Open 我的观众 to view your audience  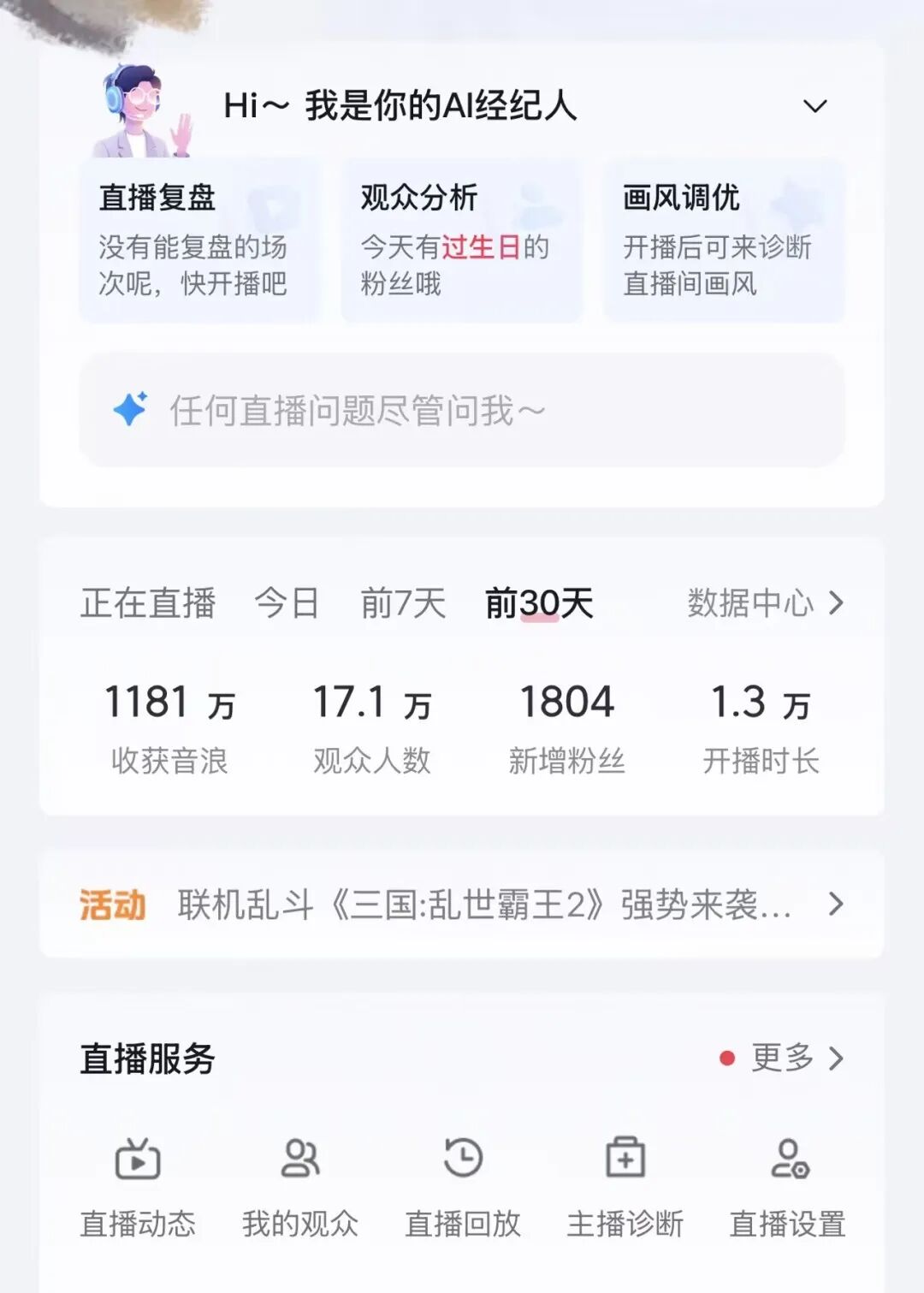pos(301,1189)
